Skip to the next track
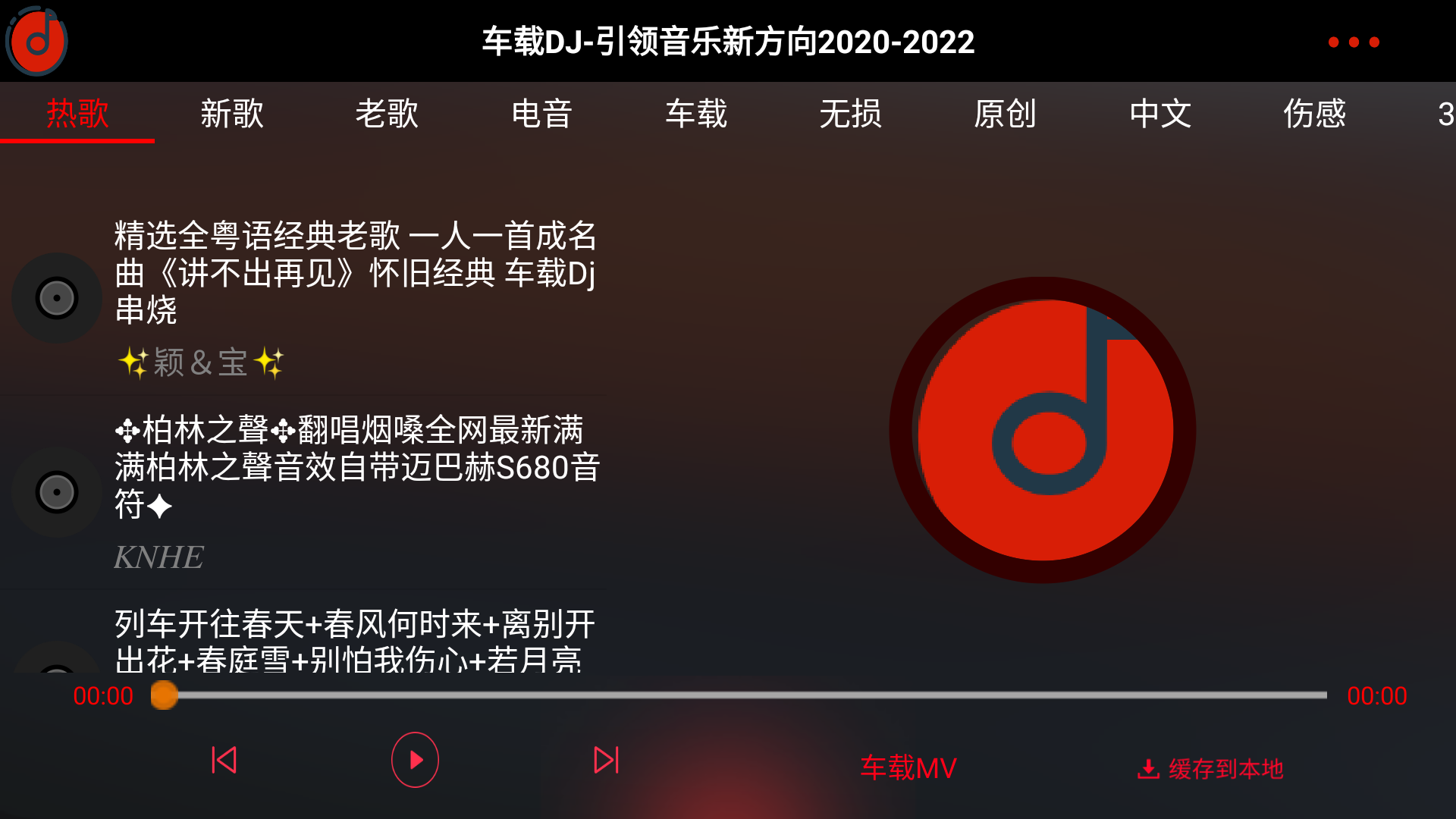This screenshot has width=1456, height=819. (x=607, y=760)
